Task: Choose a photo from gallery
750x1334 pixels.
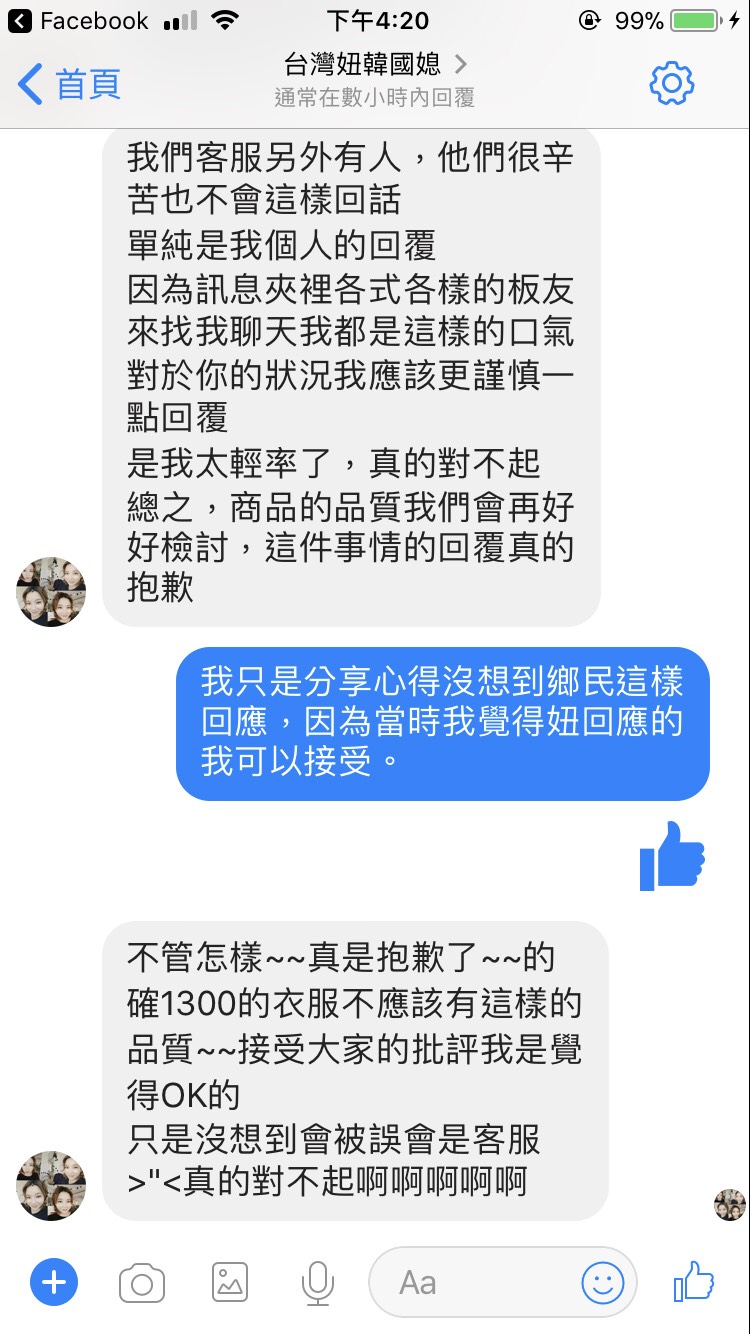Action: click(x=229, y=1282)
